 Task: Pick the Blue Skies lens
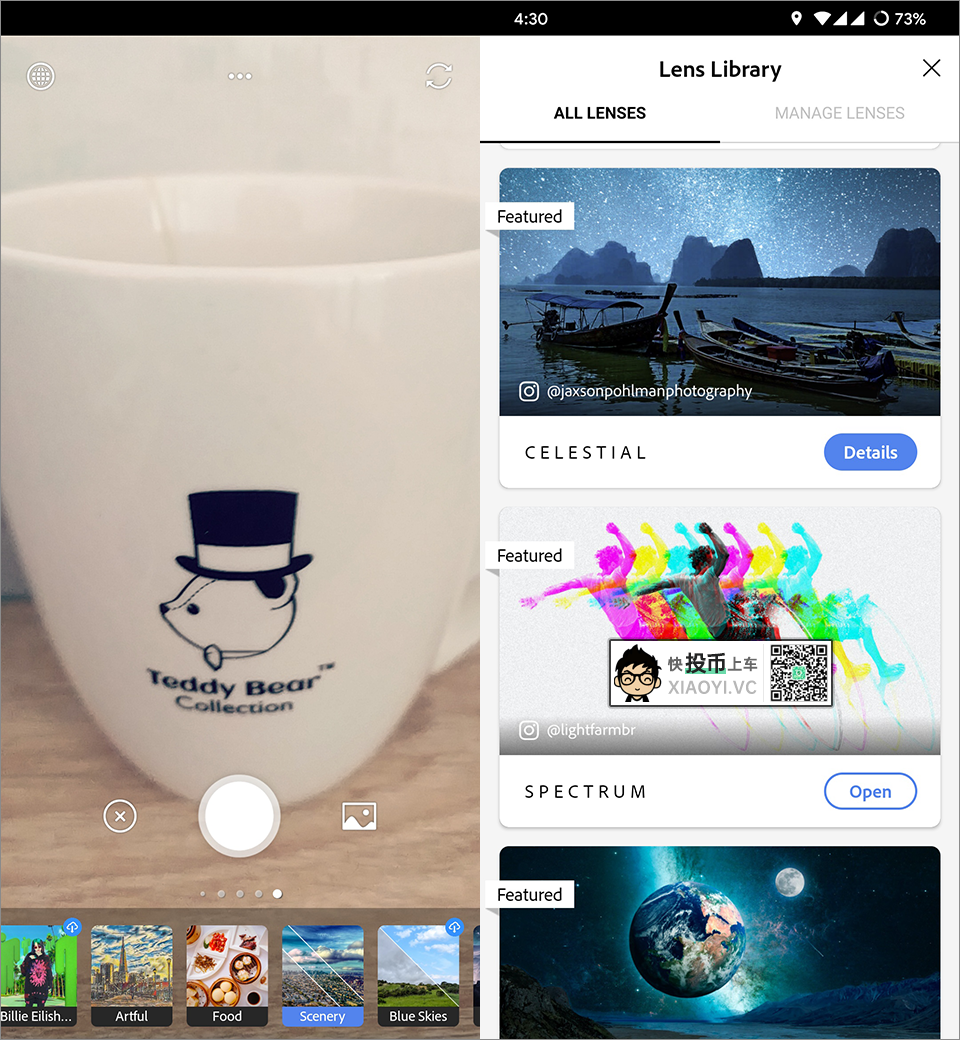coord(418,974)
